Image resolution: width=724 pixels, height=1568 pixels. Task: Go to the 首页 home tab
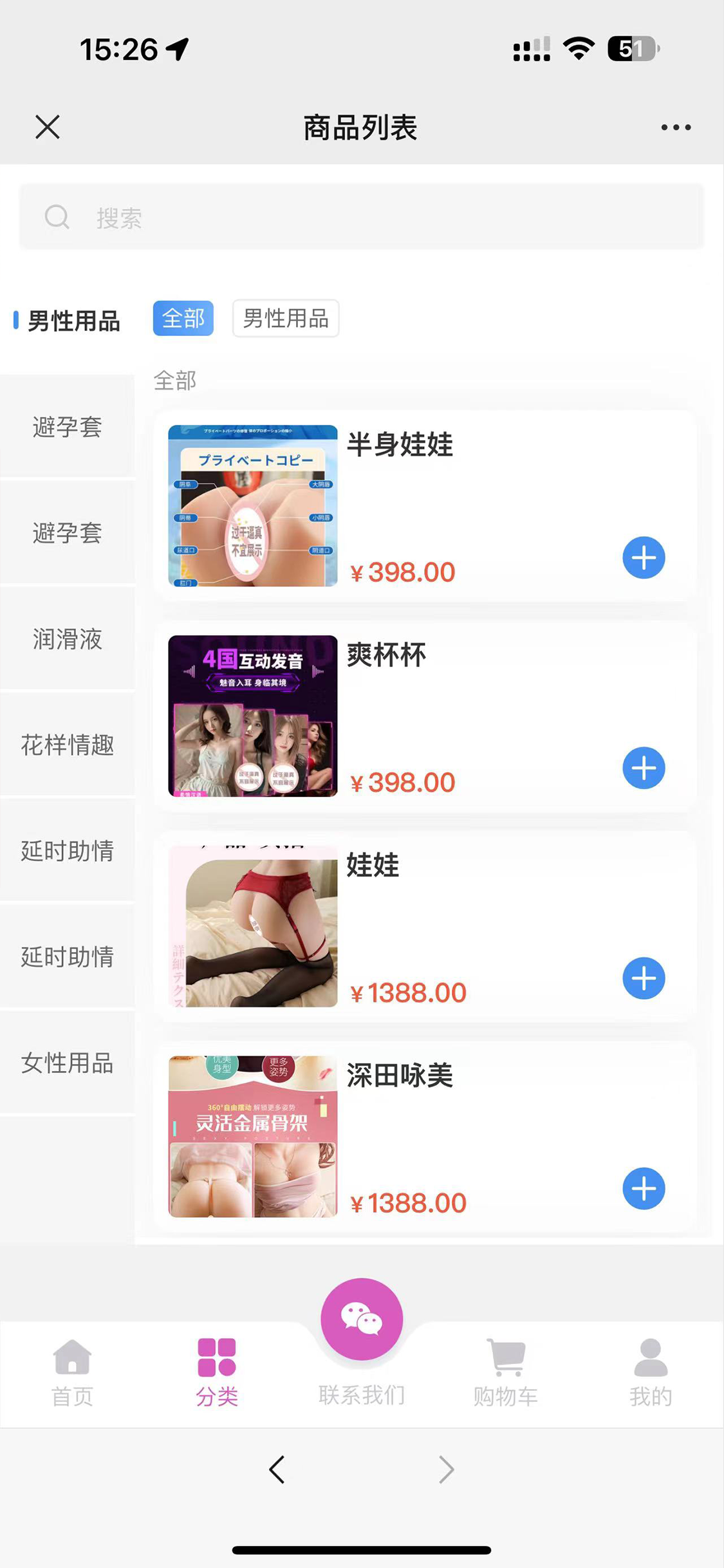[x=73, y=1372]
